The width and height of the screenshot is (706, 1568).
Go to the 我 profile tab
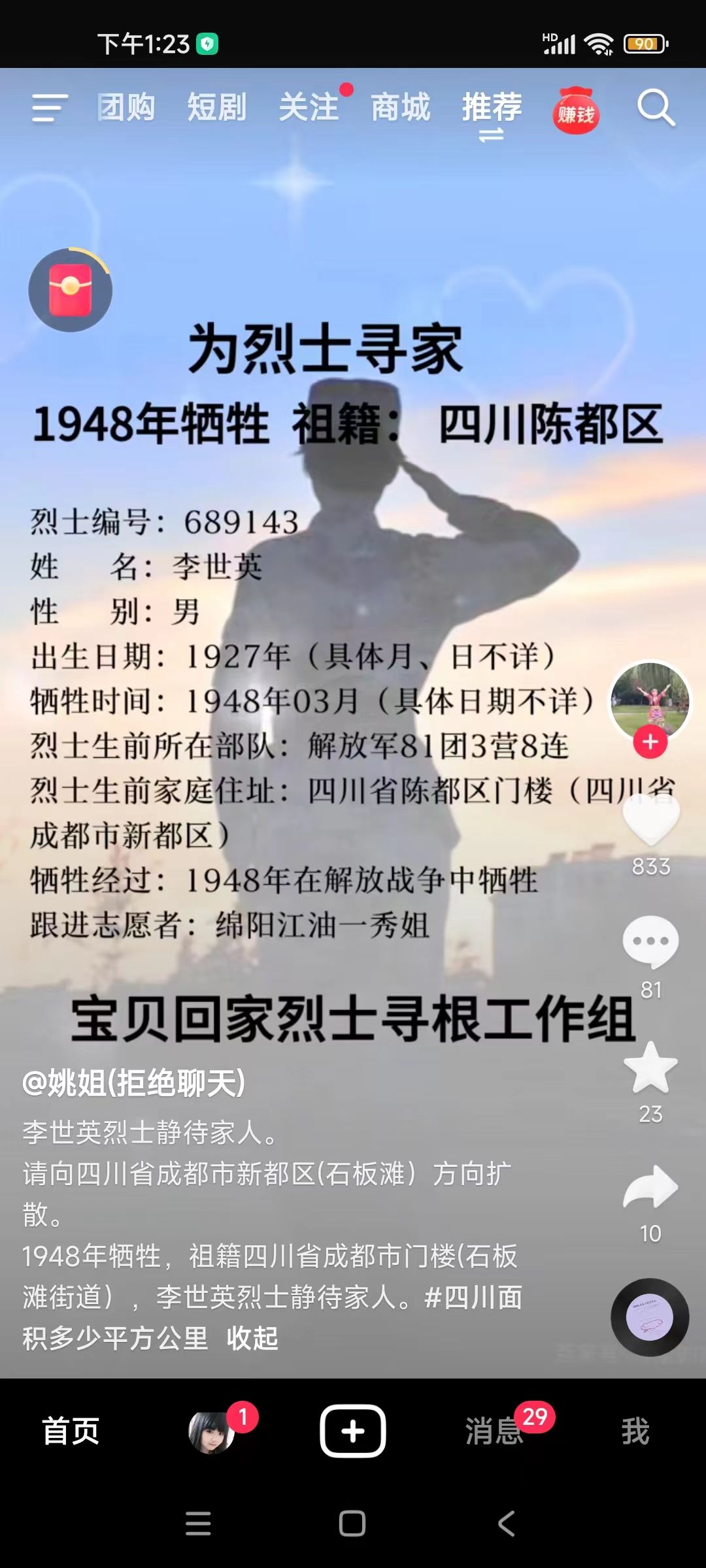point(635,1431)
